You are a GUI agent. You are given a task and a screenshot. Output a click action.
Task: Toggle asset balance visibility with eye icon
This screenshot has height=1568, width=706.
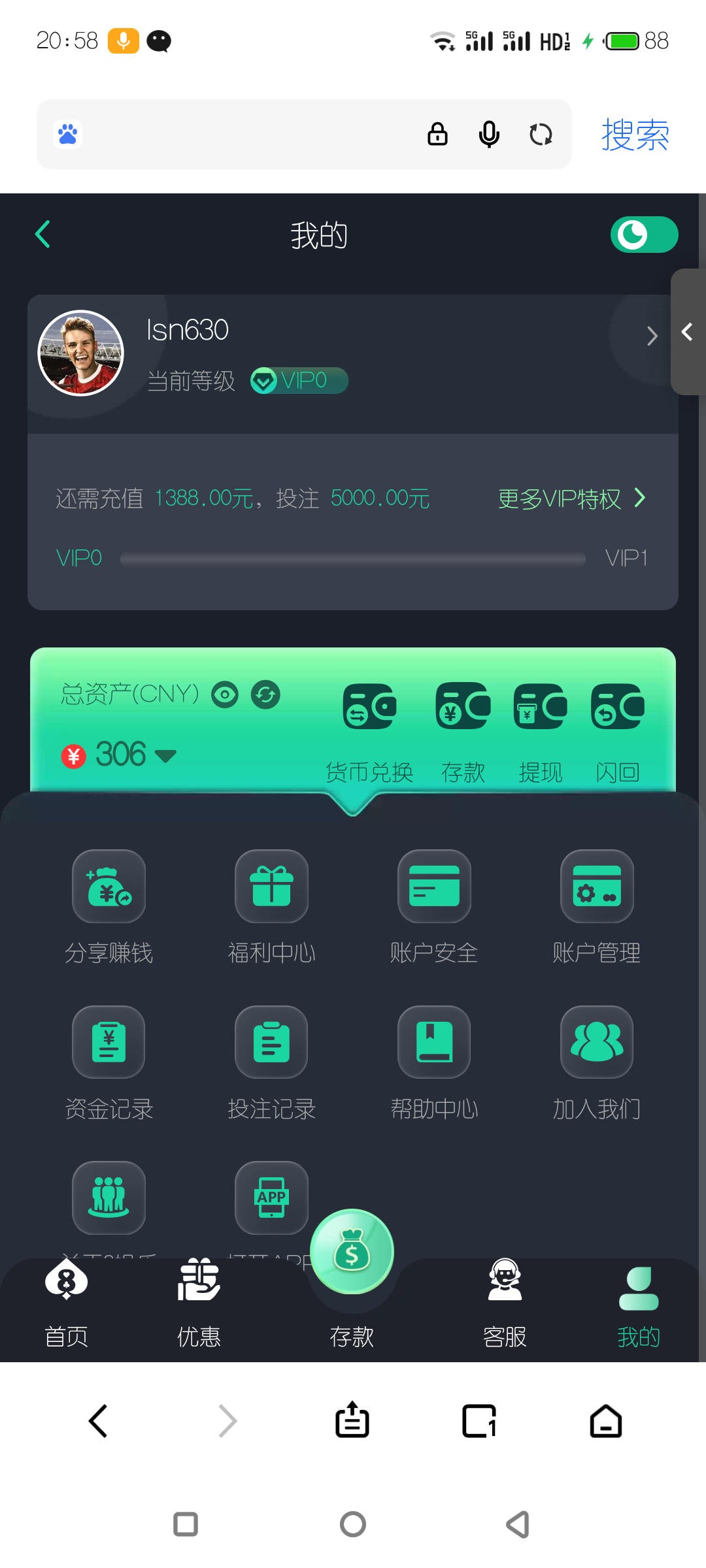click(x=225, y=695)
